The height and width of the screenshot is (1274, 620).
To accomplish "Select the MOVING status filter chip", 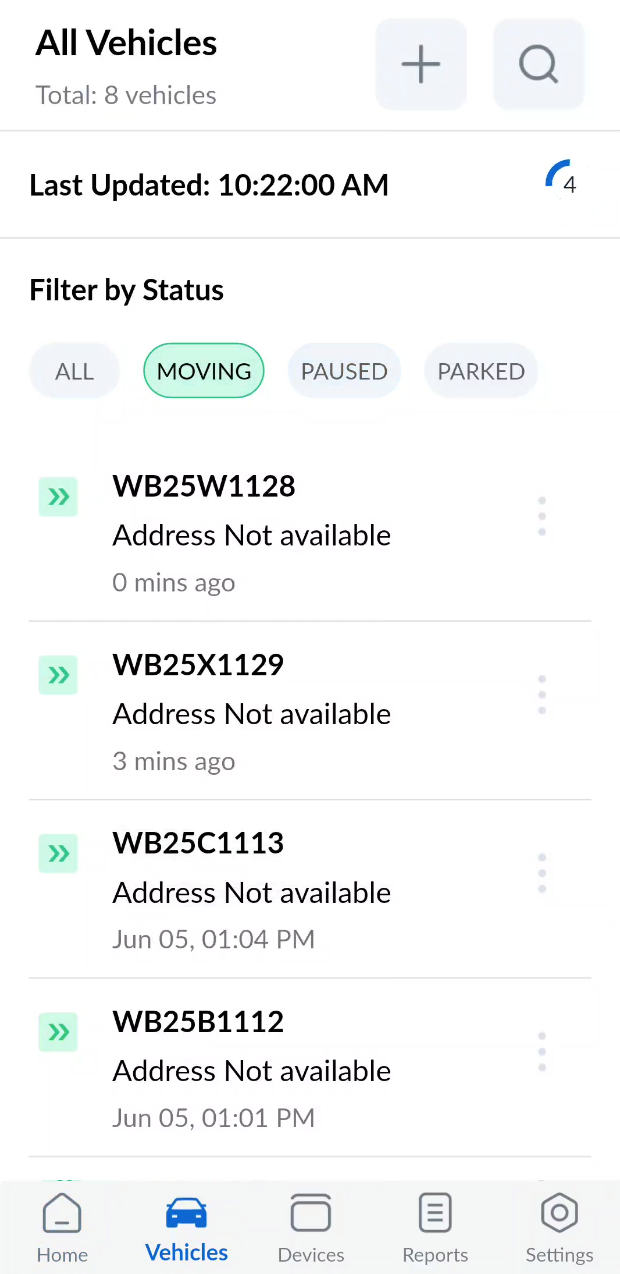I will click(204, 371).
